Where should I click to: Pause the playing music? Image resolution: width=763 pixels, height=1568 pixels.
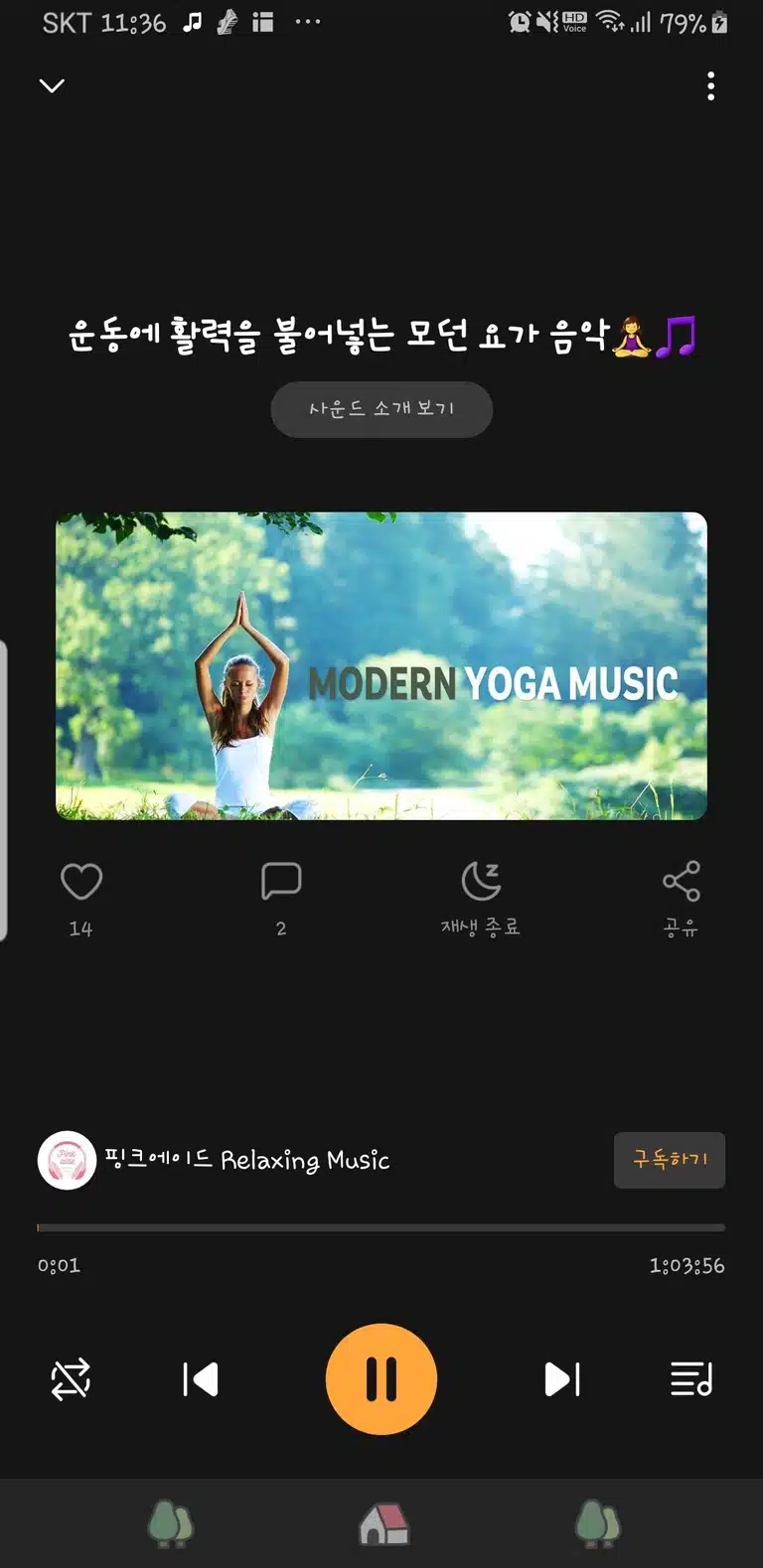pos(381,1379)
